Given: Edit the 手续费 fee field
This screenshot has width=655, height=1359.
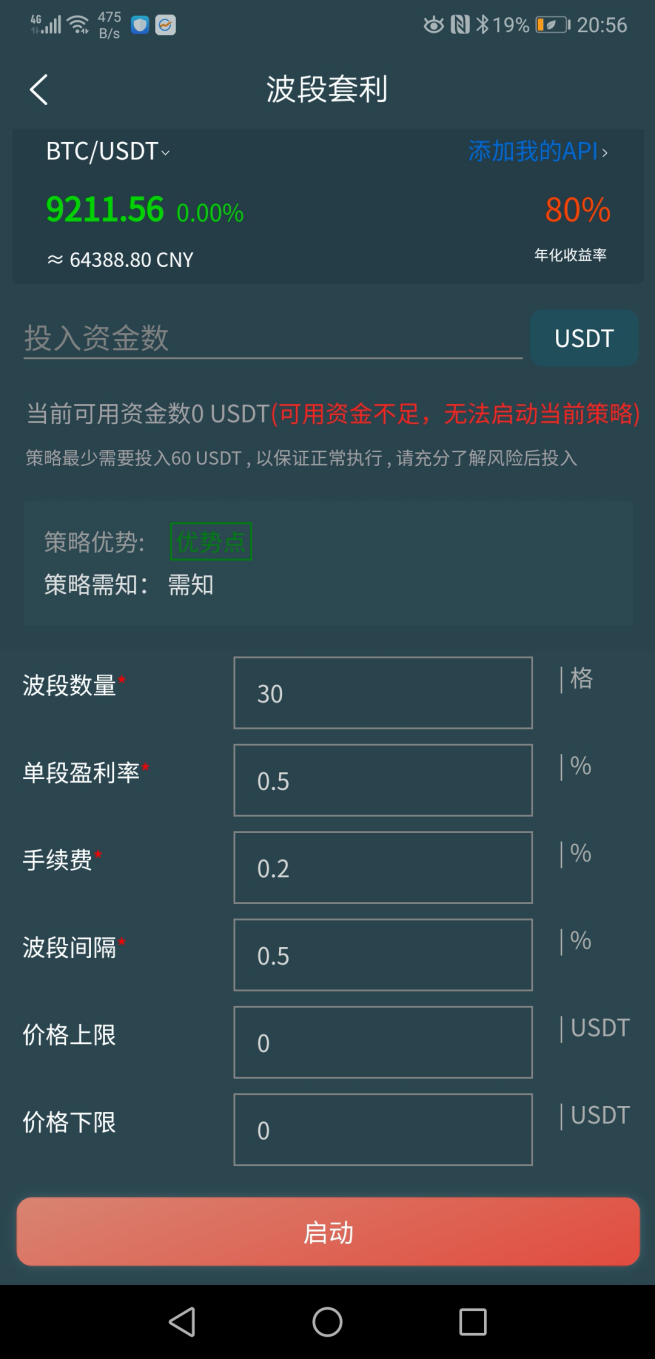Looking at the screenshot, I should 382,868.
